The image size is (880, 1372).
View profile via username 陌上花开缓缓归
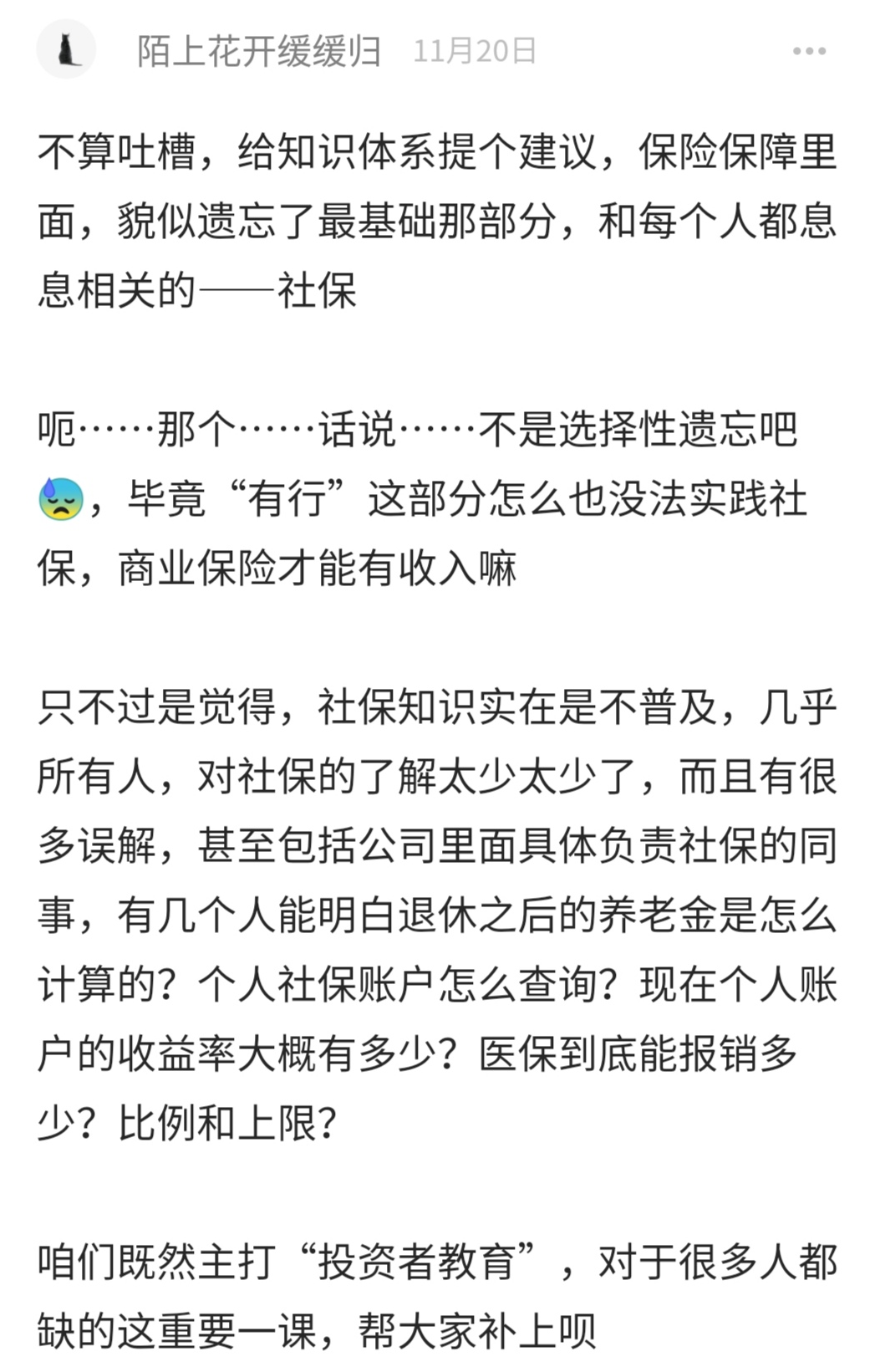pyautogui.click(x=259, y=51)
